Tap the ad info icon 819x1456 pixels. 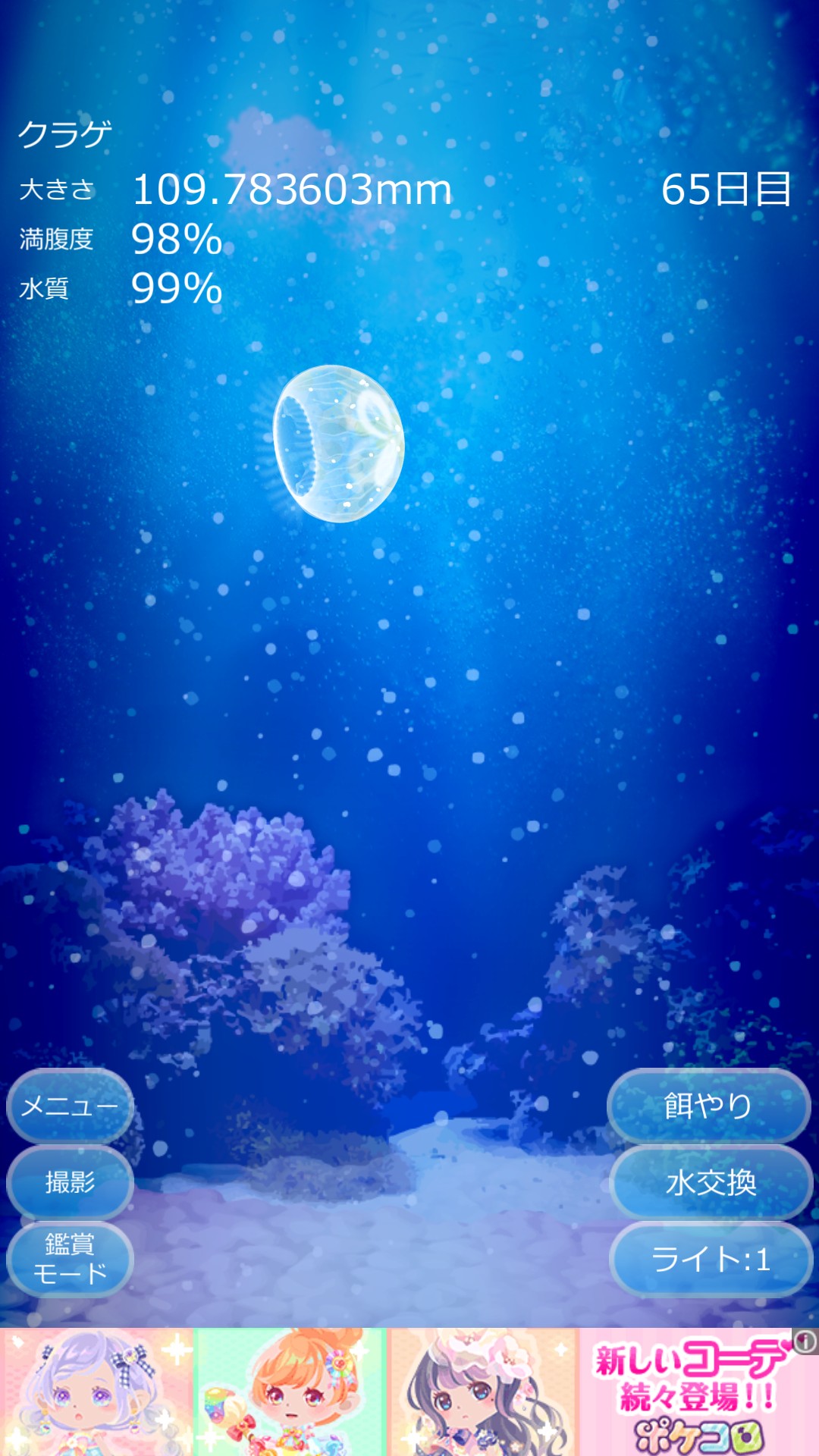tap(805, 1341)
